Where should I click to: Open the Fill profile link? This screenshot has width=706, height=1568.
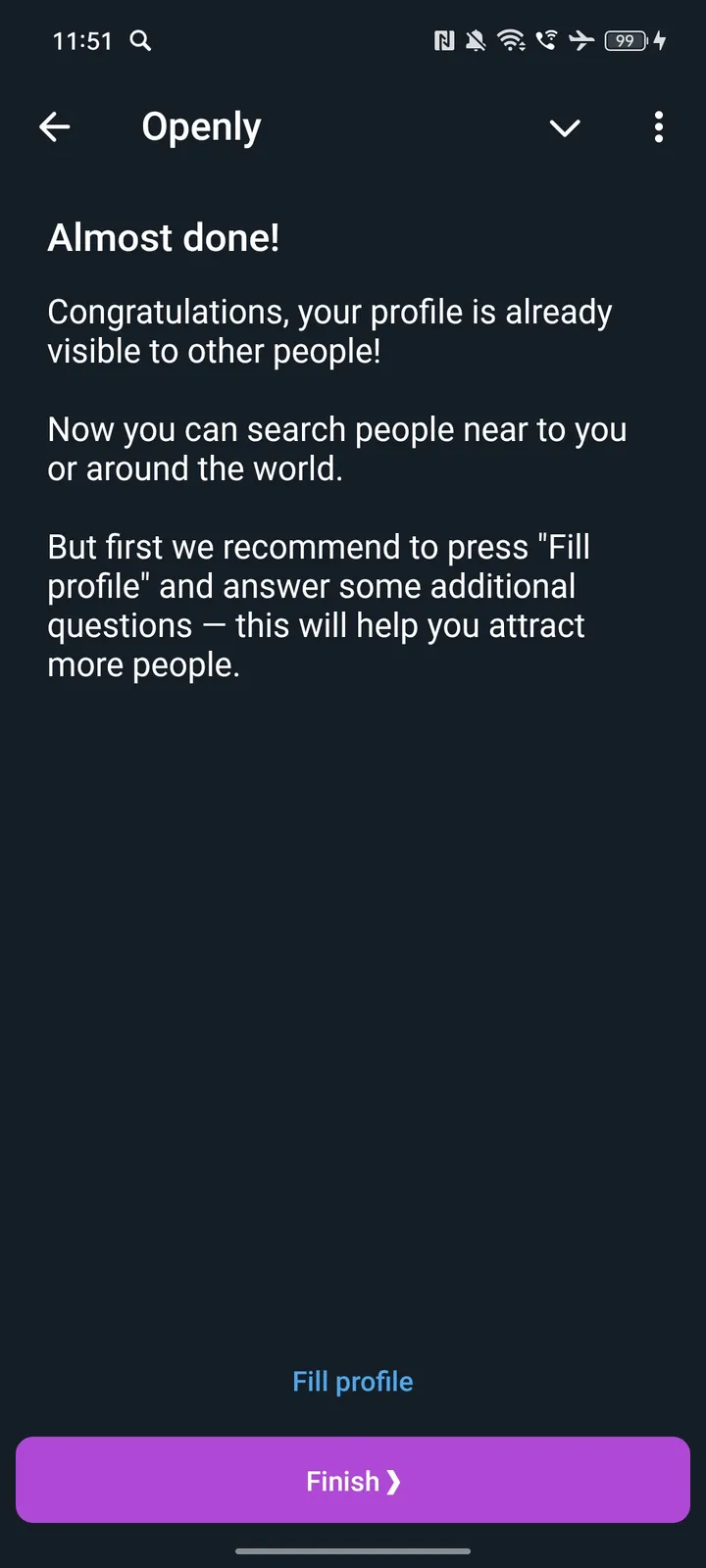[352, 1381]
